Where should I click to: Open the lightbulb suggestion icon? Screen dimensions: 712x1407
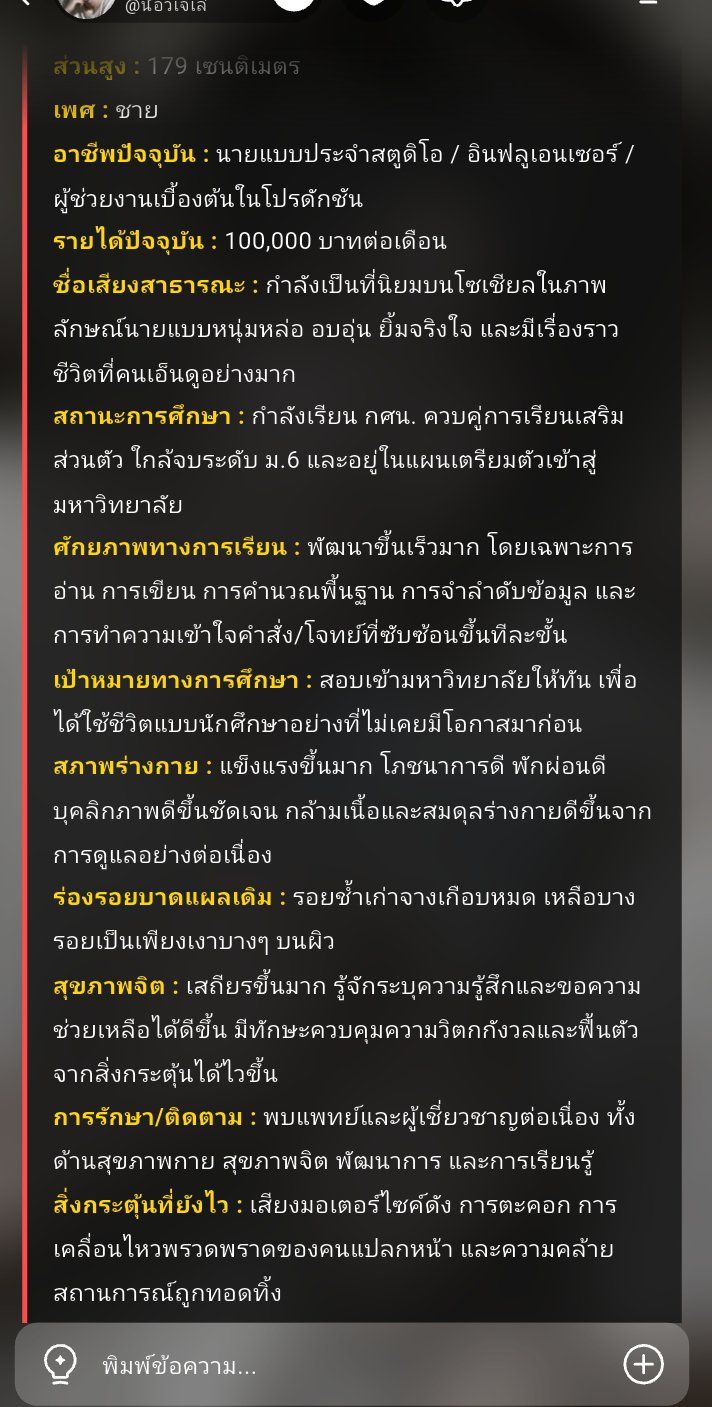[x=60, y=1365]
